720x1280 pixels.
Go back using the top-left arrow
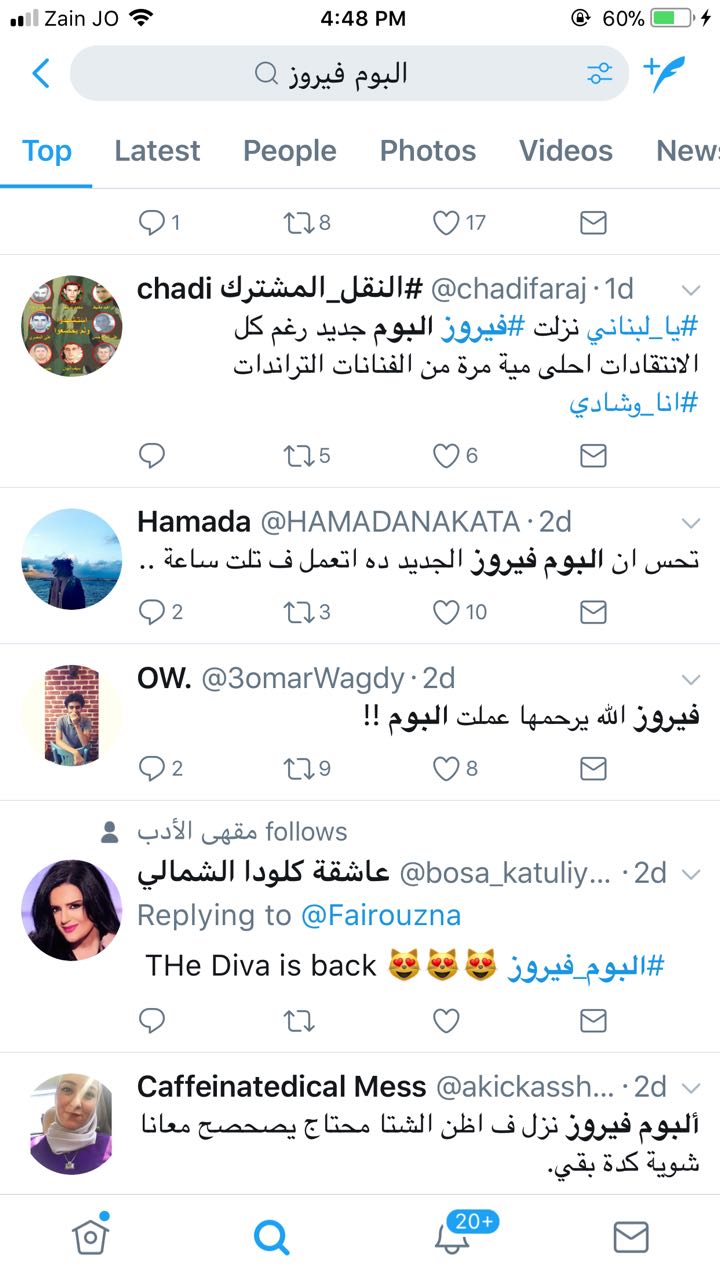click(41, 73)
